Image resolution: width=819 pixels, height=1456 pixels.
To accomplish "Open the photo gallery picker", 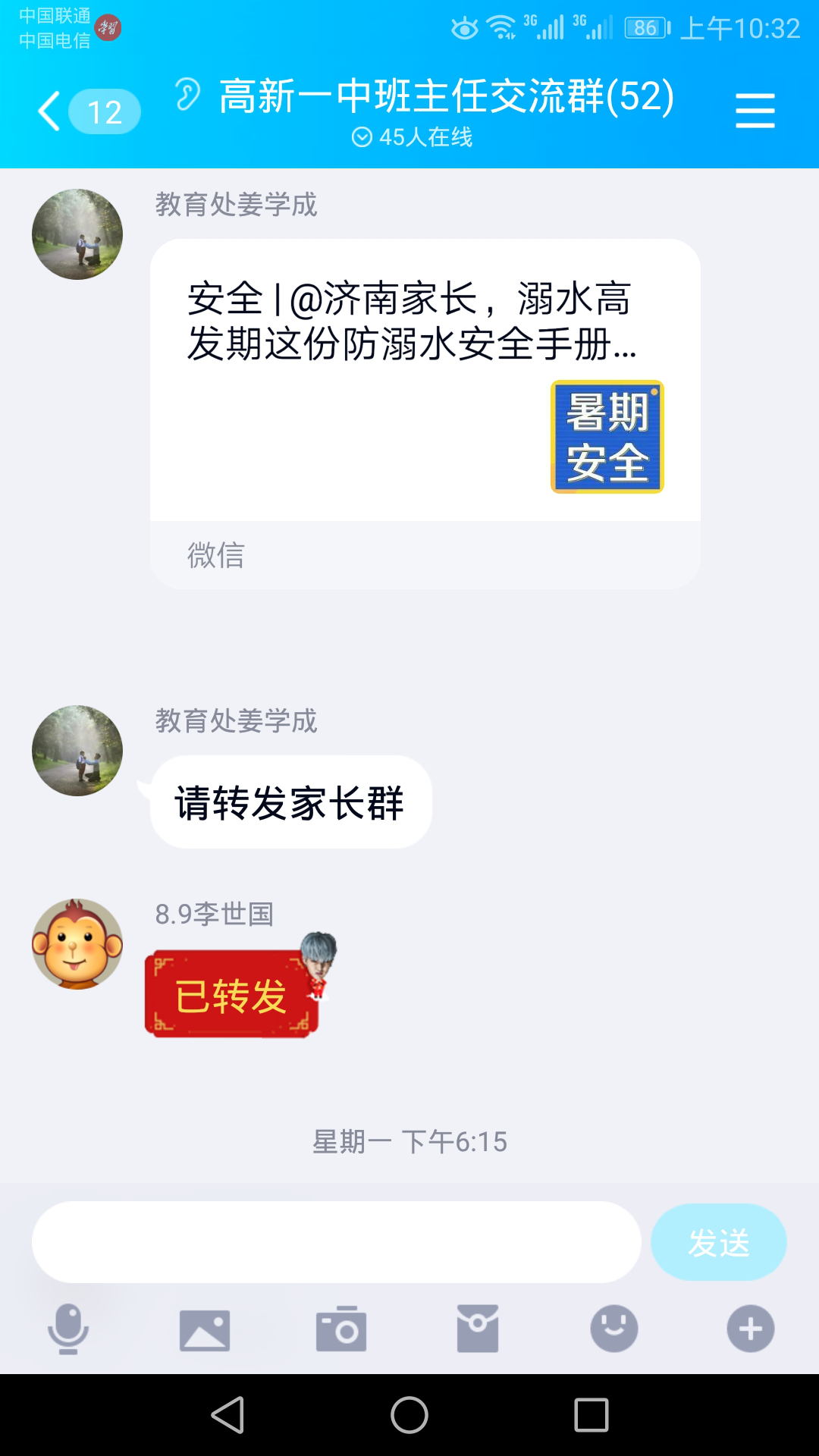I will pyautogui.click(x=205, y=1329).
